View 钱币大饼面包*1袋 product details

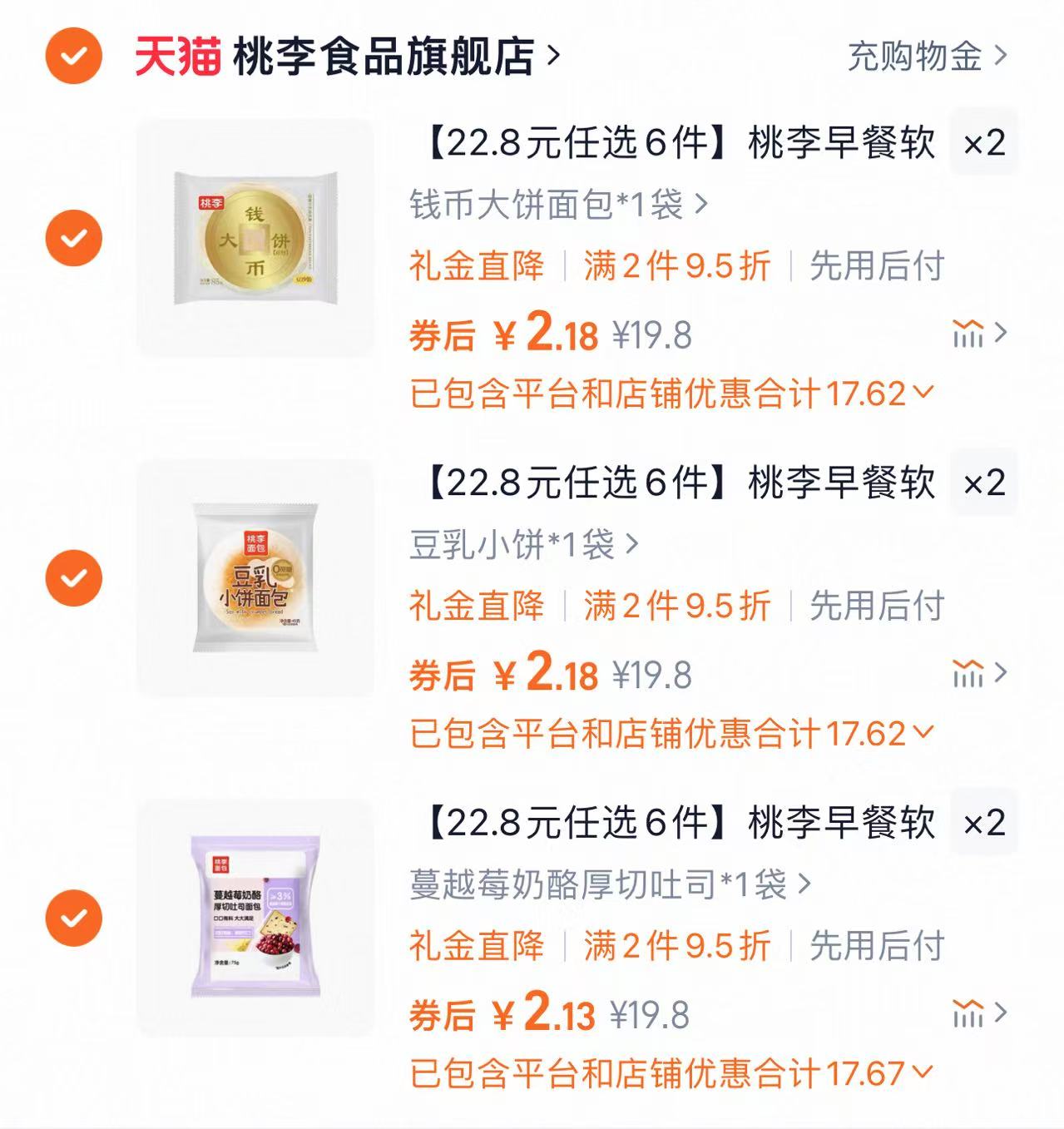549,204
